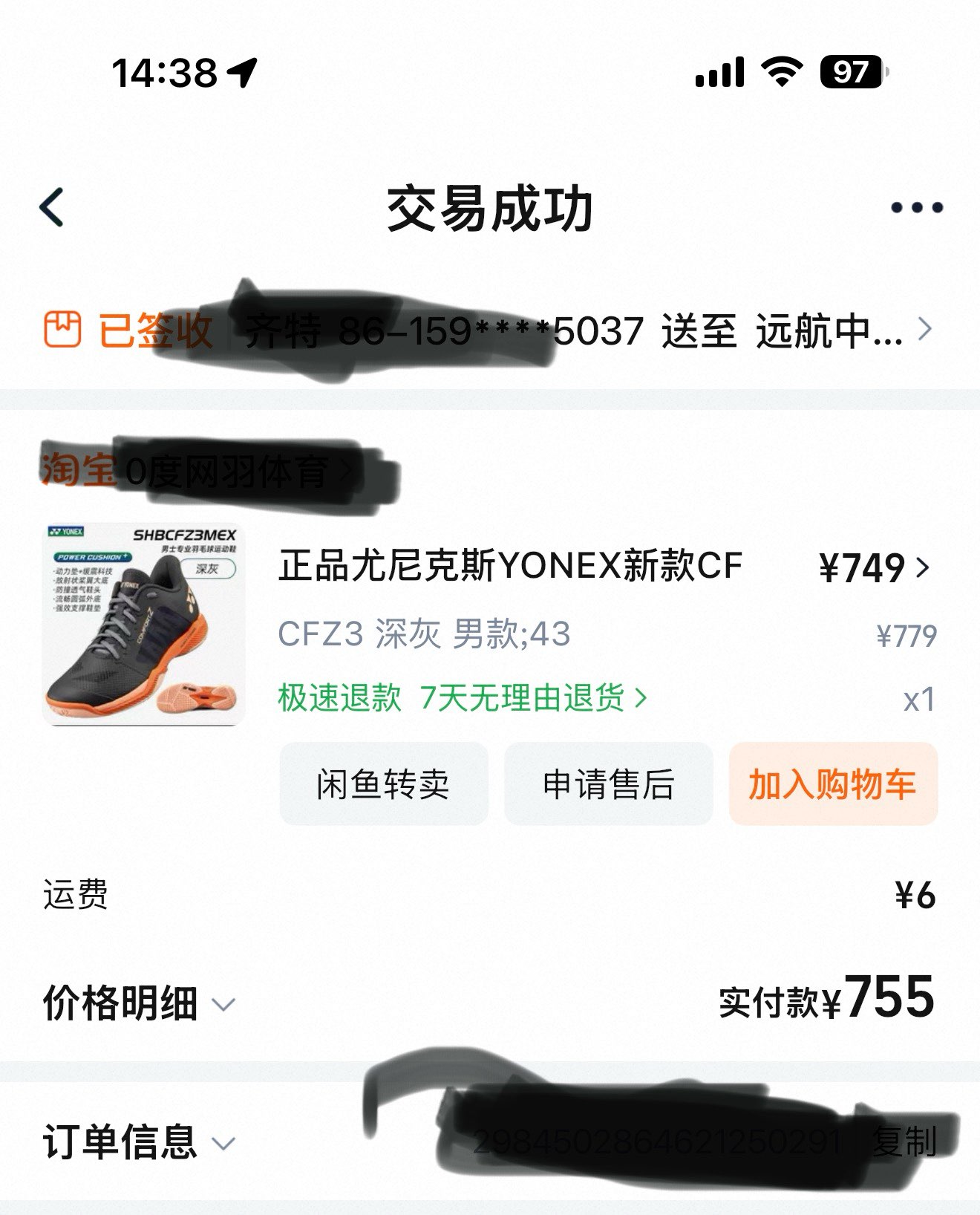Viewport: 980px width, 1215px height.
Task: Open the Yonex shoe product image
Action: (143, 624)
